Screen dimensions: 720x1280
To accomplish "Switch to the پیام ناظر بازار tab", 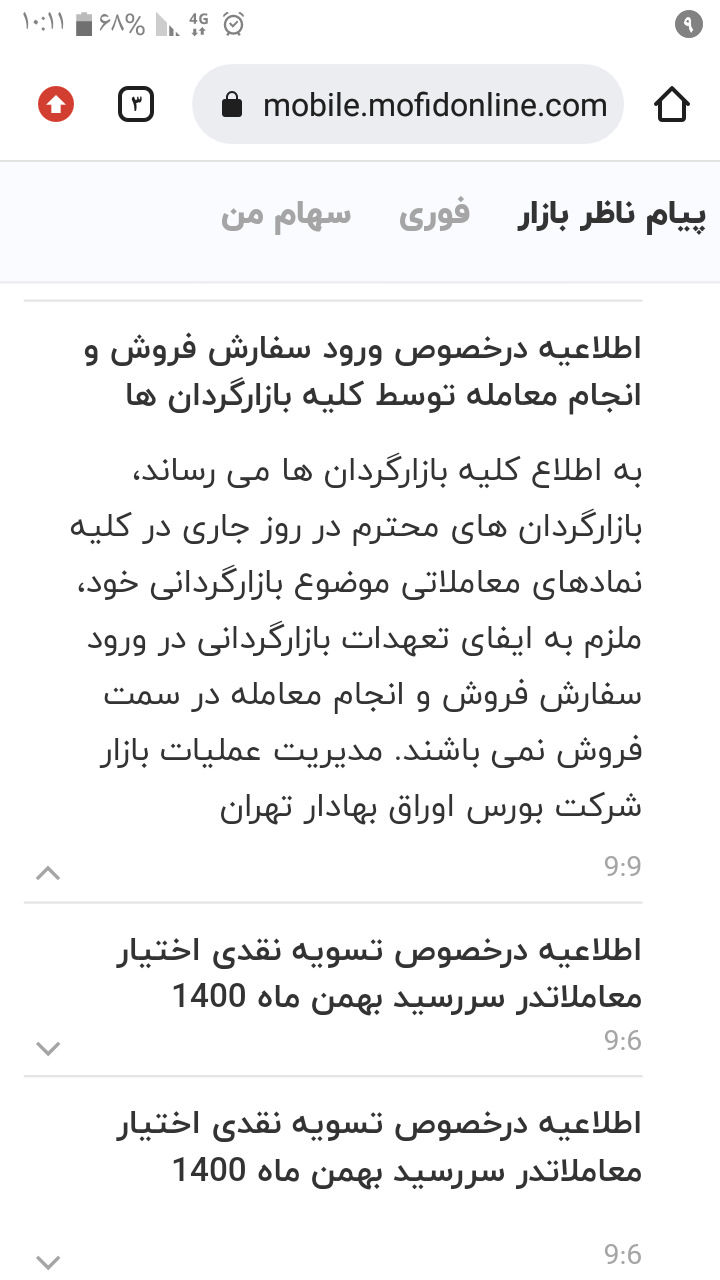I will tap(611, 216).
